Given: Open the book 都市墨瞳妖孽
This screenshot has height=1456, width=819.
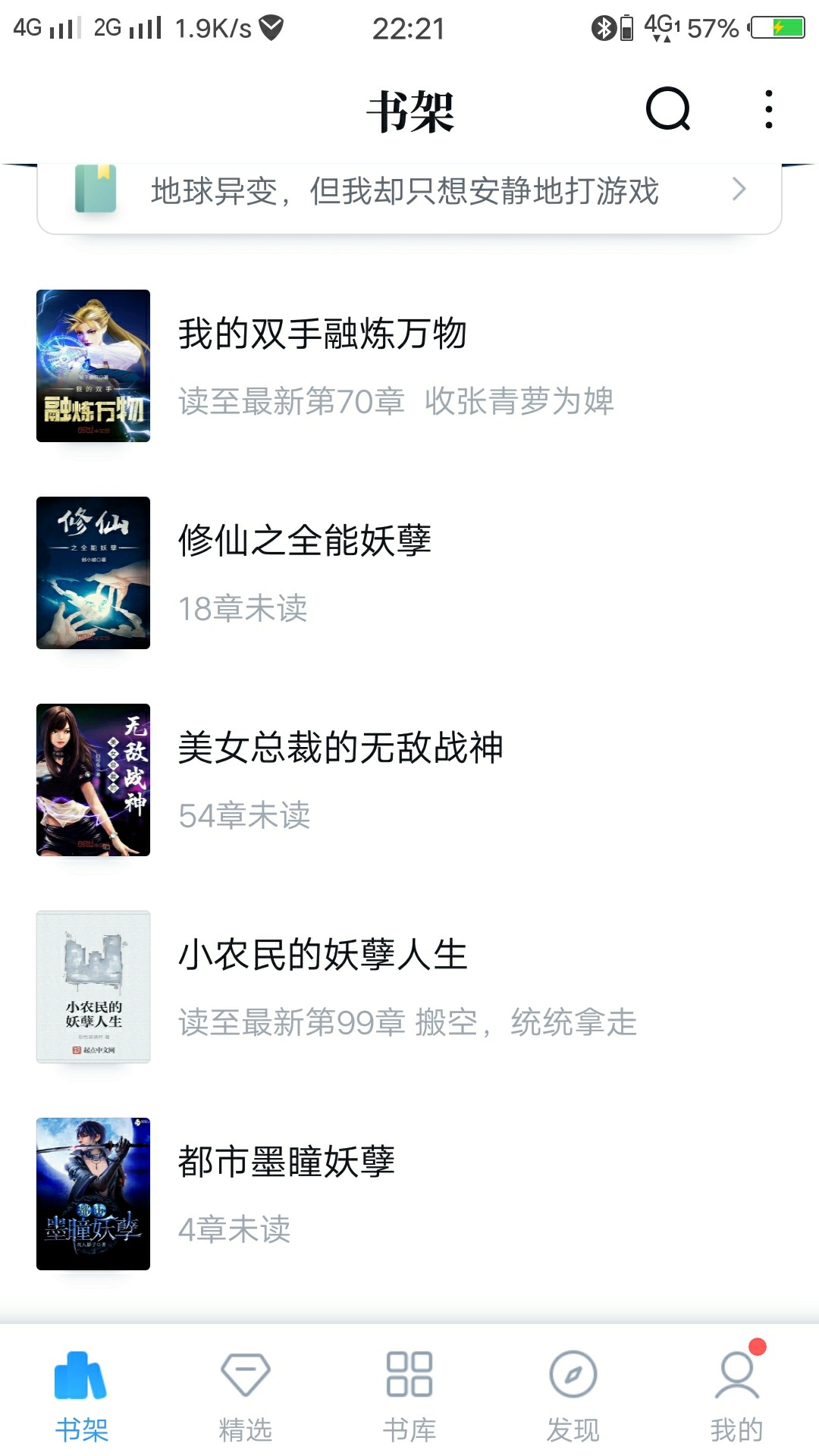Looking at the screenshot, I should pyautogui.click(x=409, y=1194).
